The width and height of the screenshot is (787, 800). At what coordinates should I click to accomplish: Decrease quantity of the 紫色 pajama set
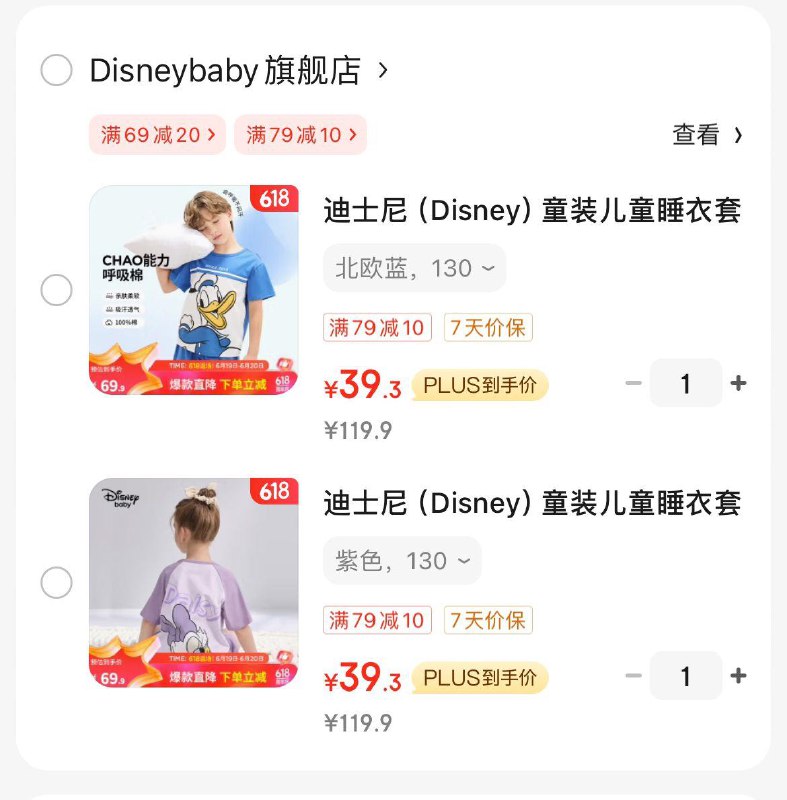coord(633,676)
